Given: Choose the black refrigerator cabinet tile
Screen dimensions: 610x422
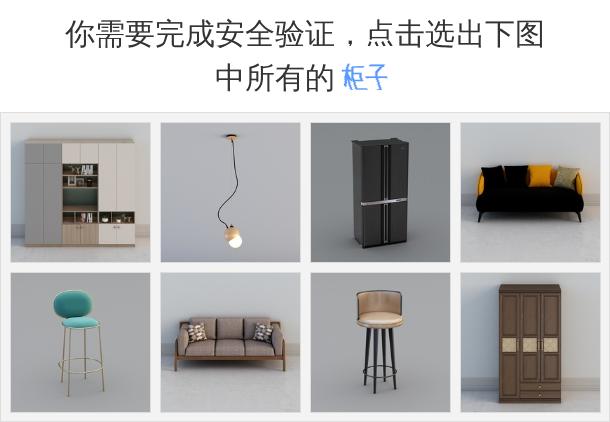Looking at the screenshot, I should point(380,192).
